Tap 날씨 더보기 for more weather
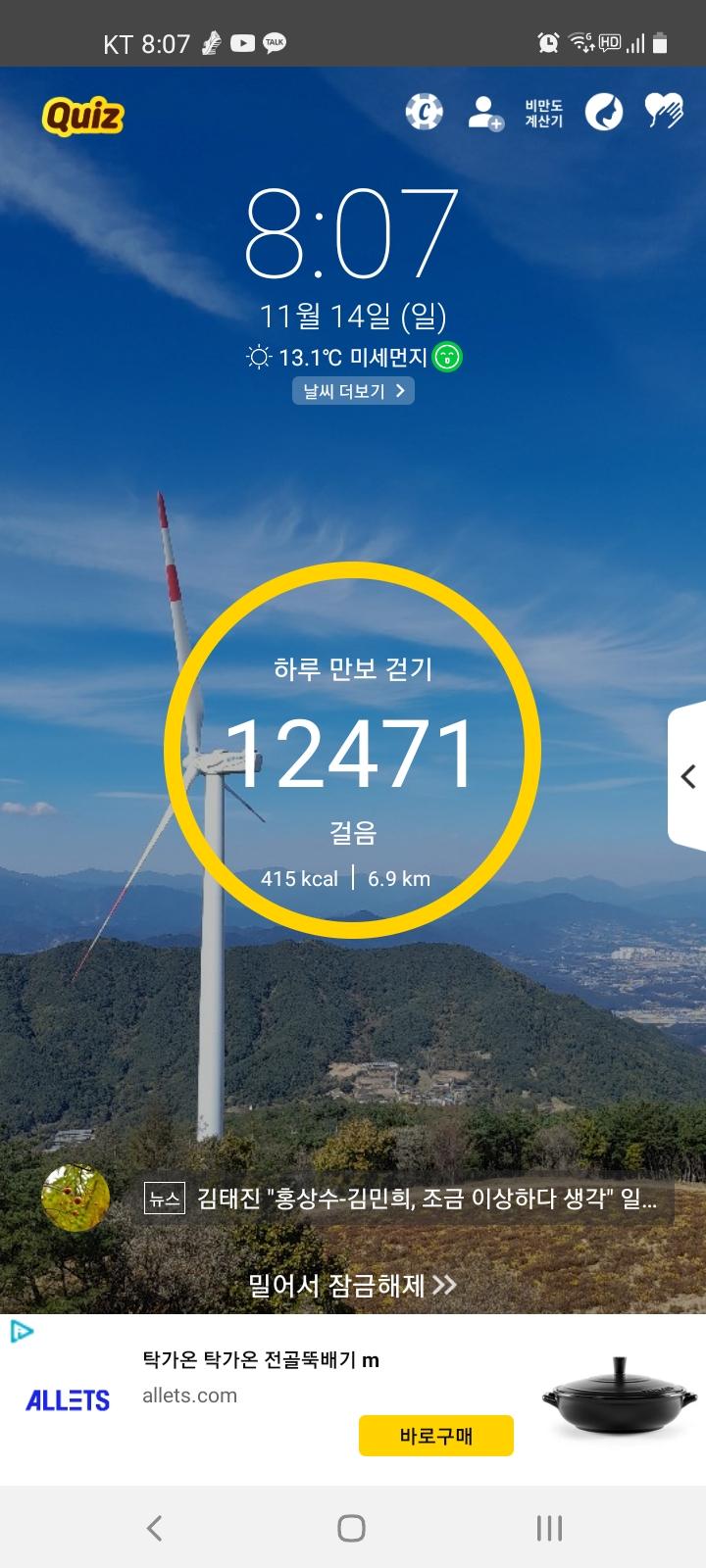This screenshot has height=1568, width=706. pos(353,391)
